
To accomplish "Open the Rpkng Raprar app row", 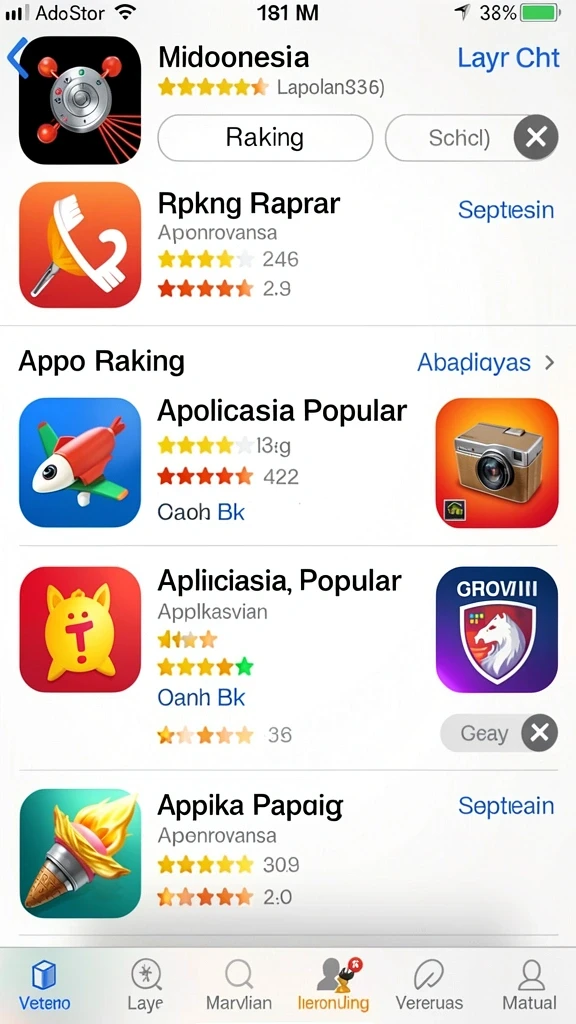I will pyautogui.click(x=287, y=246).
